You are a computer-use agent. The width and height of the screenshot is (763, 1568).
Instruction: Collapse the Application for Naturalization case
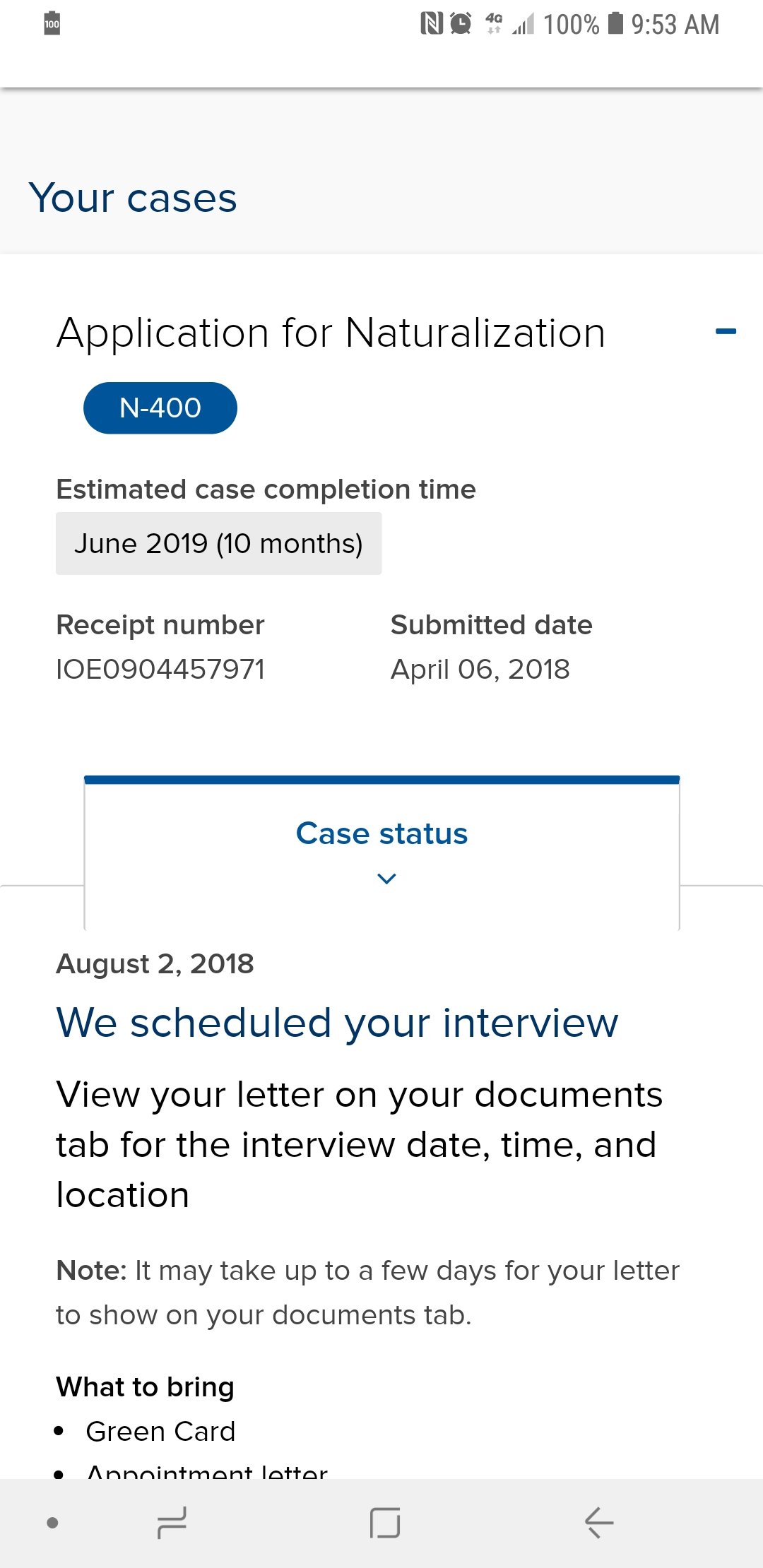(726, 331)
